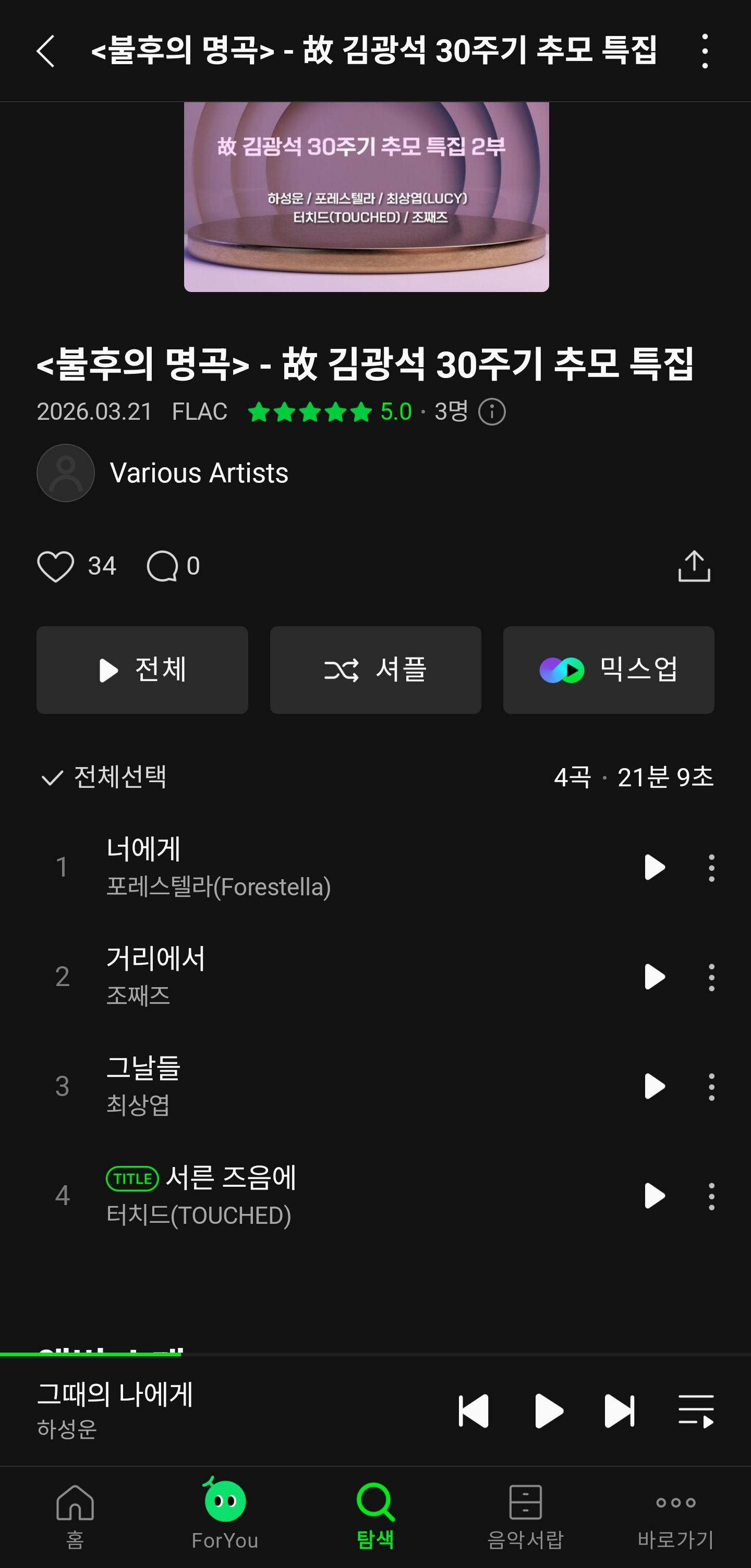Open the current playlist queue
This screenshot has width=751, height=1568.
point(696,1411)
